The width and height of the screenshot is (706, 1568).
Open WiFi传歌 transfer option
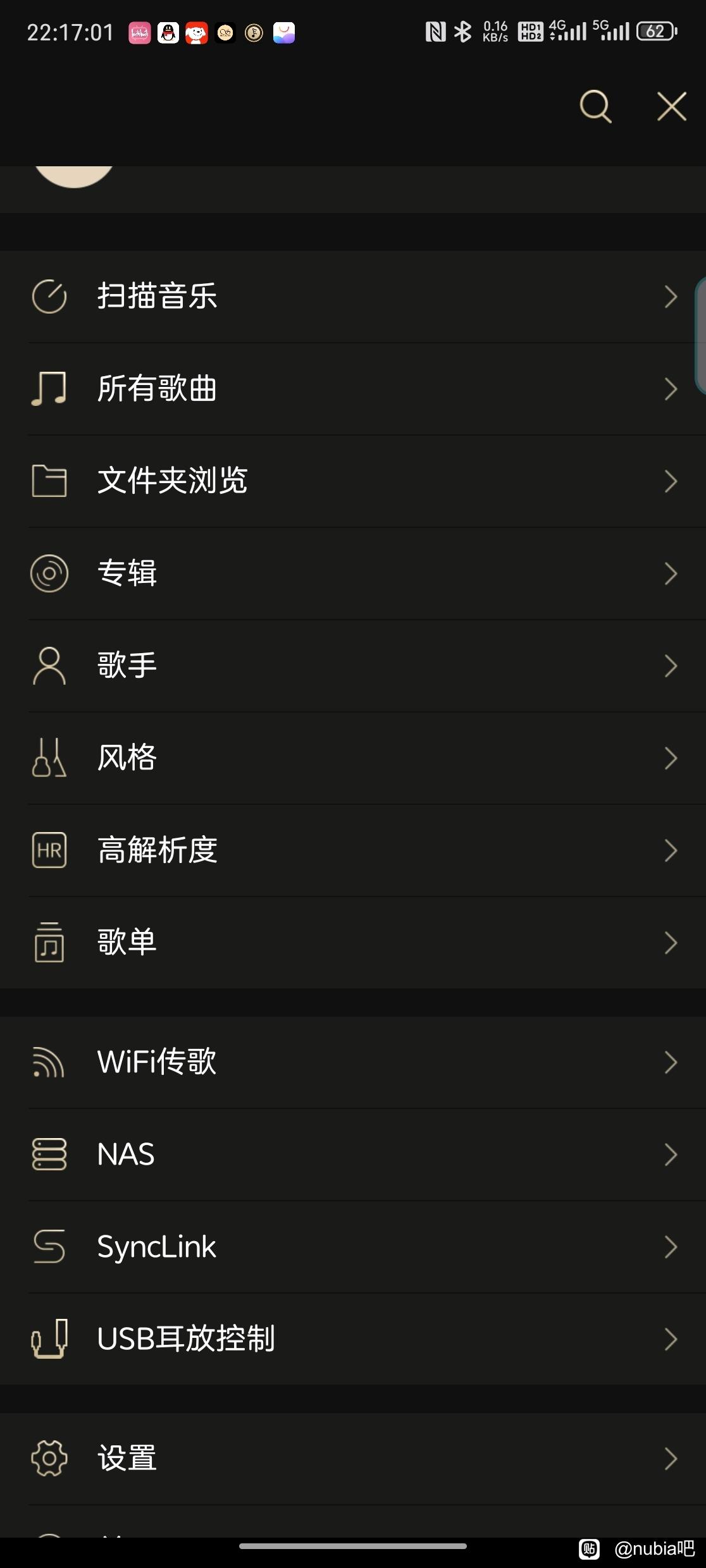click(353, 1062)
